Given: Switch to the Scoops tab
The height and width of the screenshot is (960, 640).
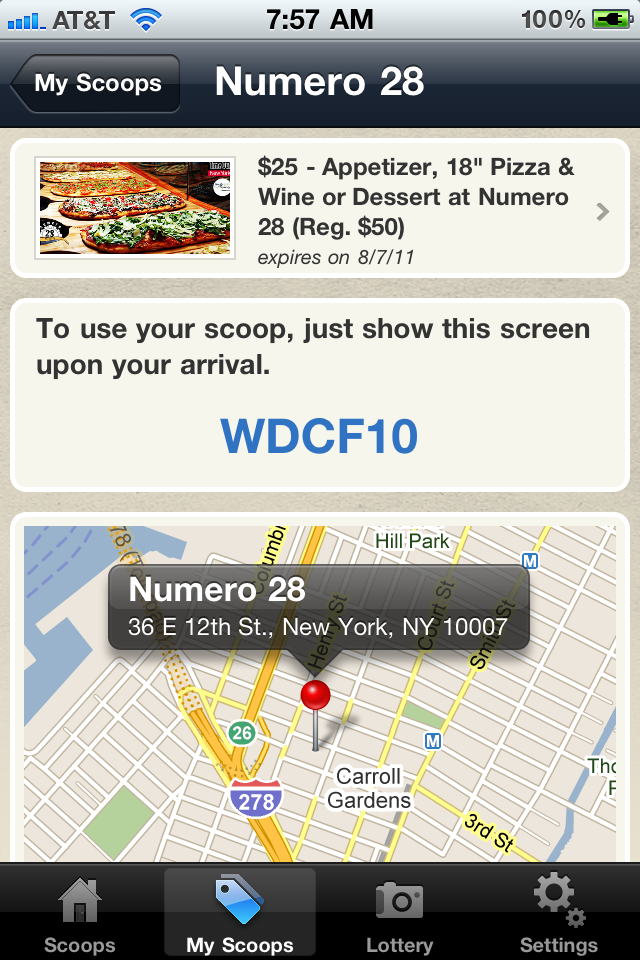Looking at the screenshot, I should point(80,913).
